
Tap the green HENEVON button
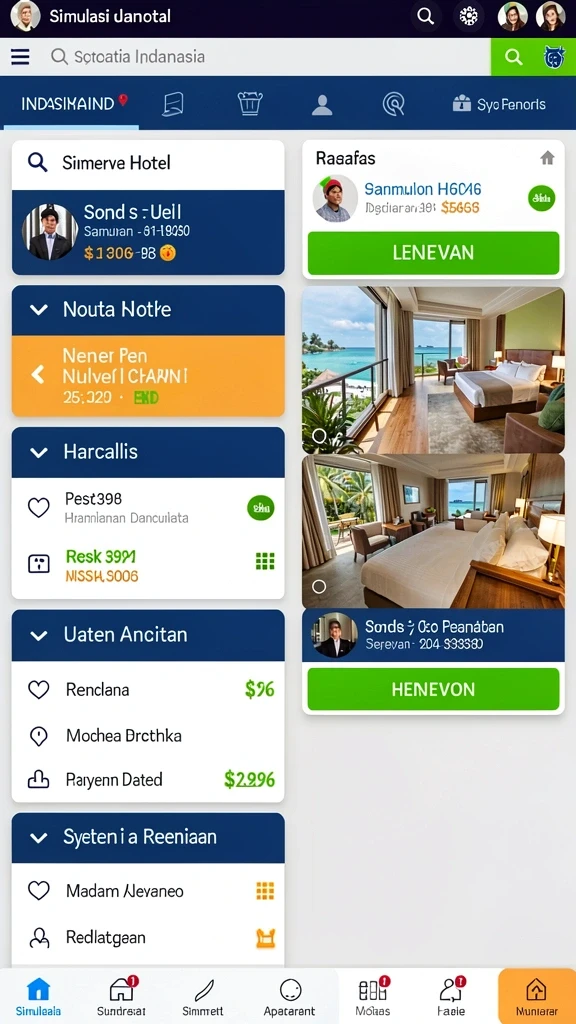coord(434,689)
